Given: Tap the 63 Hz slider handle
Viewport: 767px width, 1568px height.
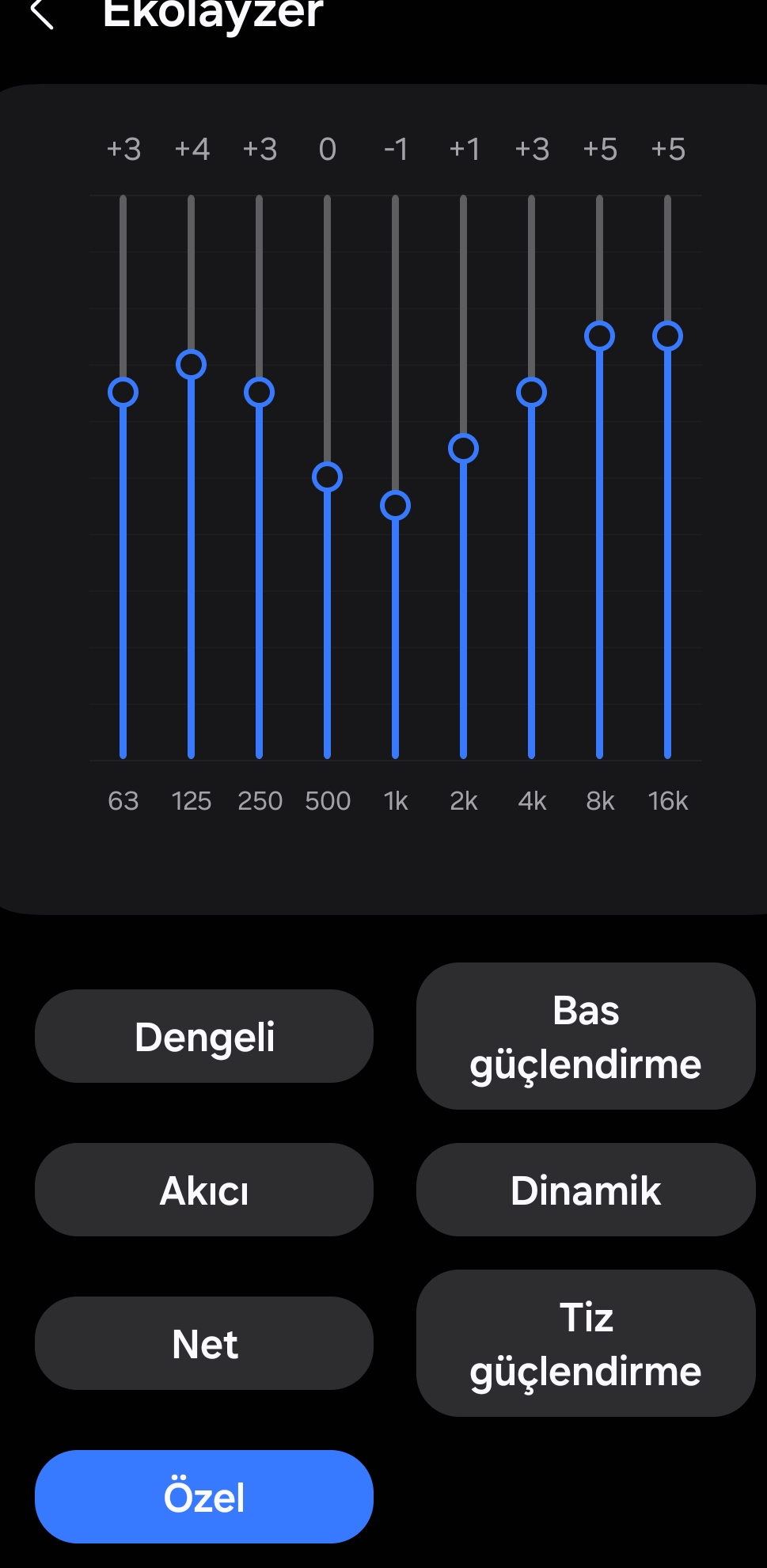Looking at the screenshot, I should click(x=123, y=393).
